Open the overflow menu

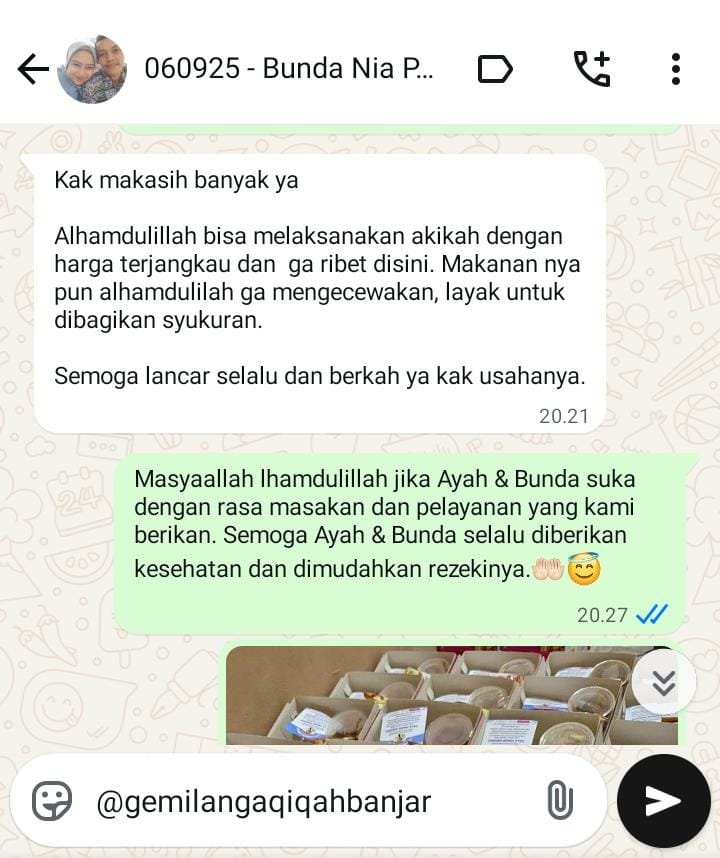[x=676, y=69]
